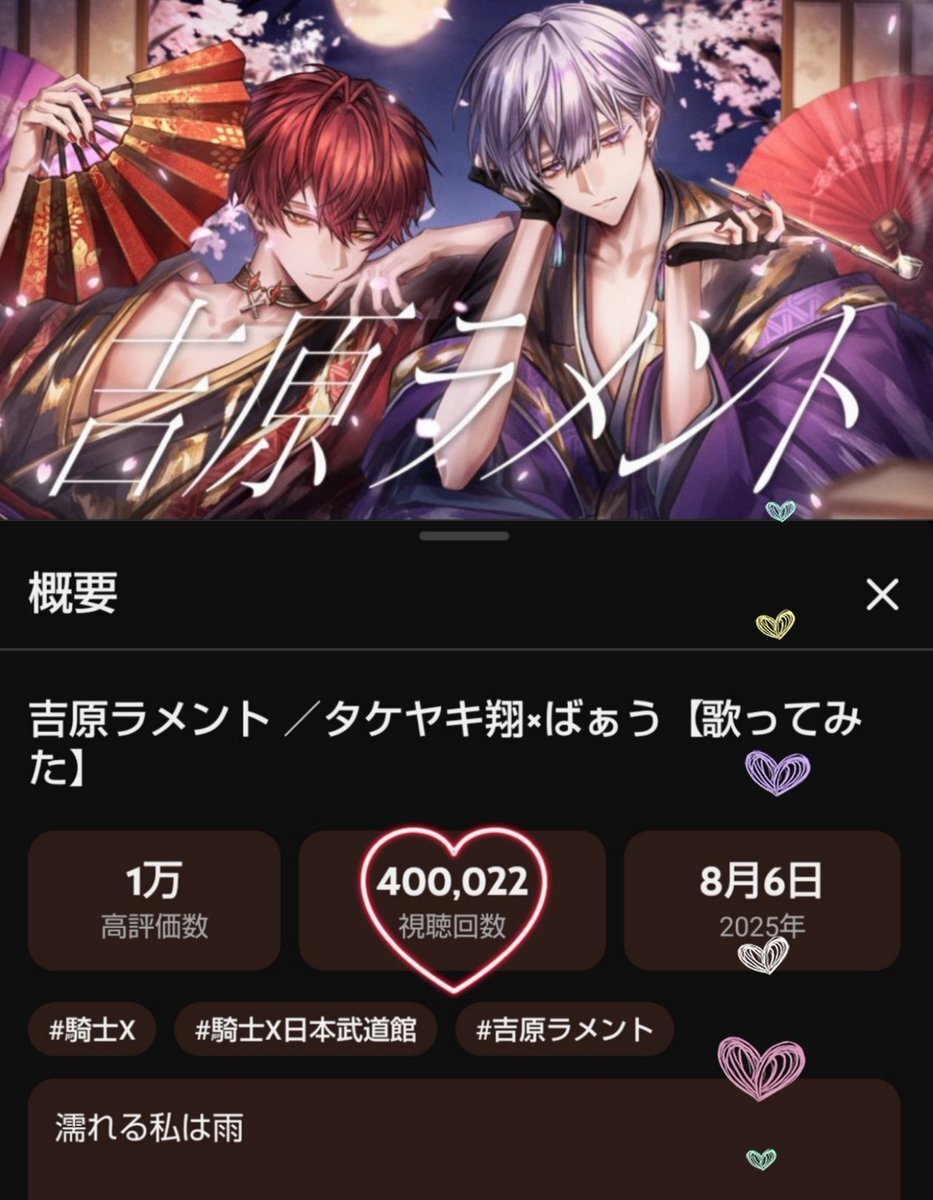Open the #騎士X hashtag
933x1200 pixels.
point(92,1029)
